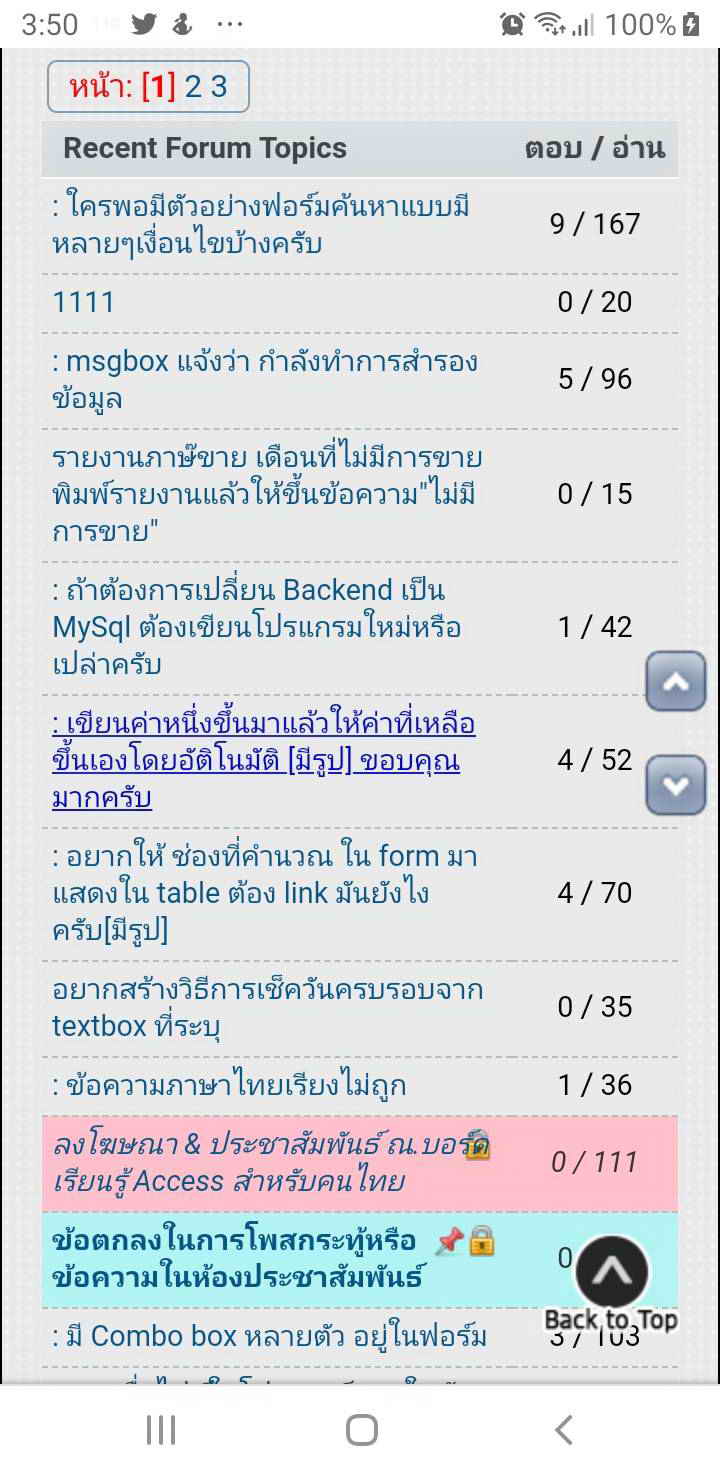Tap the floating down-arrow scroll button
Viewport: 720px width, 1480px height.
pyautogui.click(x=676, y=785)
